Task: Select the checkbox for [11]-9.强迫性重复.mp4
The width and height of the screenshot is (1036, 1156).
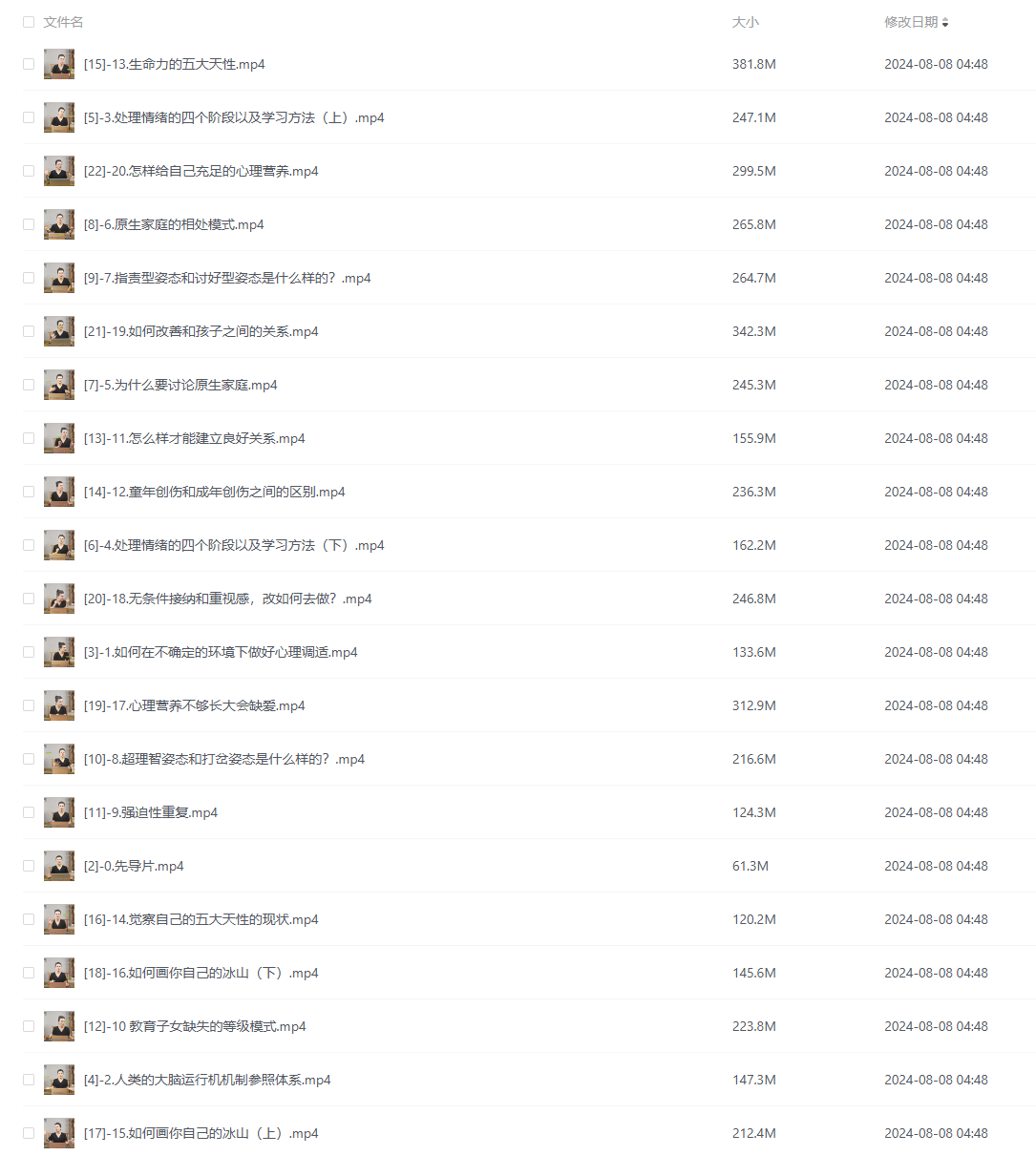Action: (29, 812)
